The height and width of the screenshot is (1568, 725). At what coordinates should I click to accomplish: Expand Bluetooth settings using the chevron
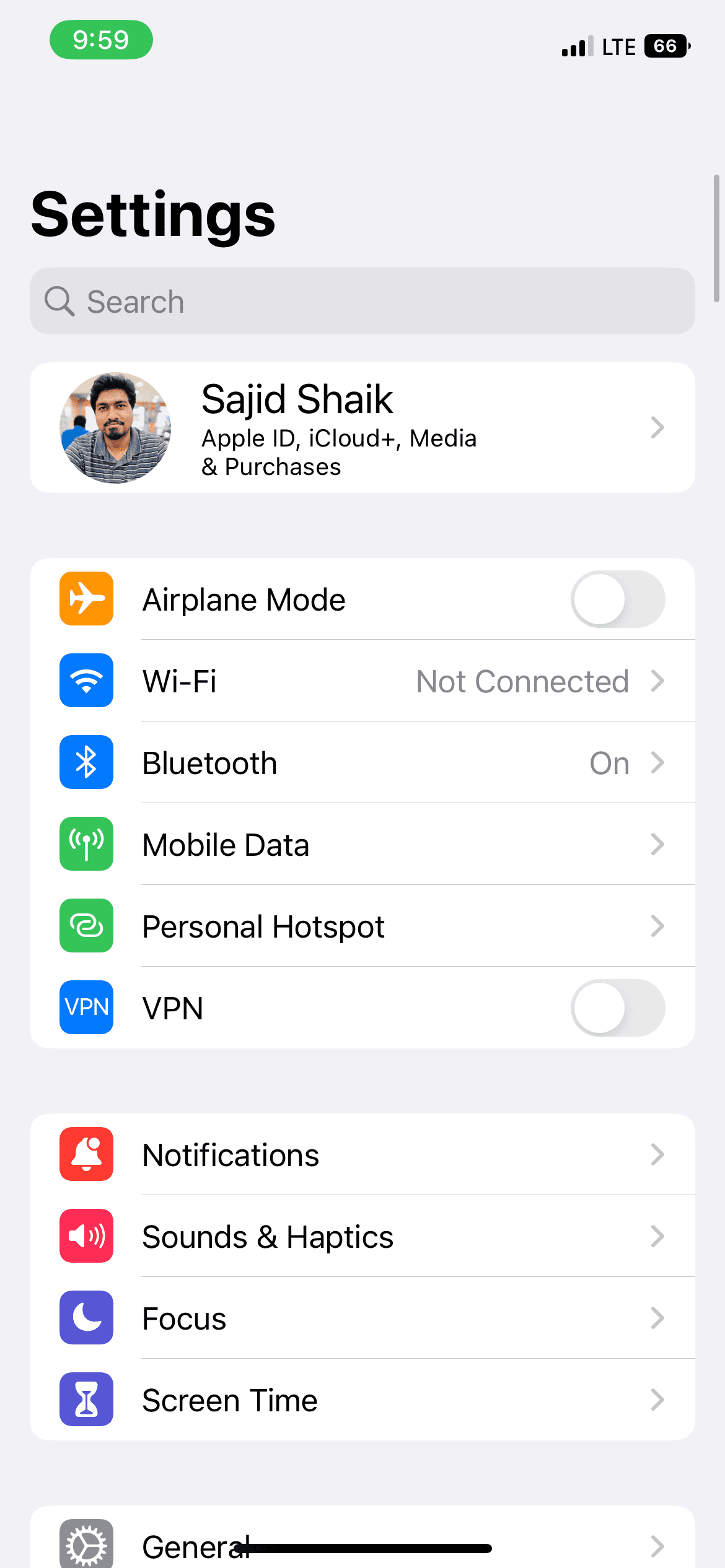pyautogui.click(x=658, y=762)
